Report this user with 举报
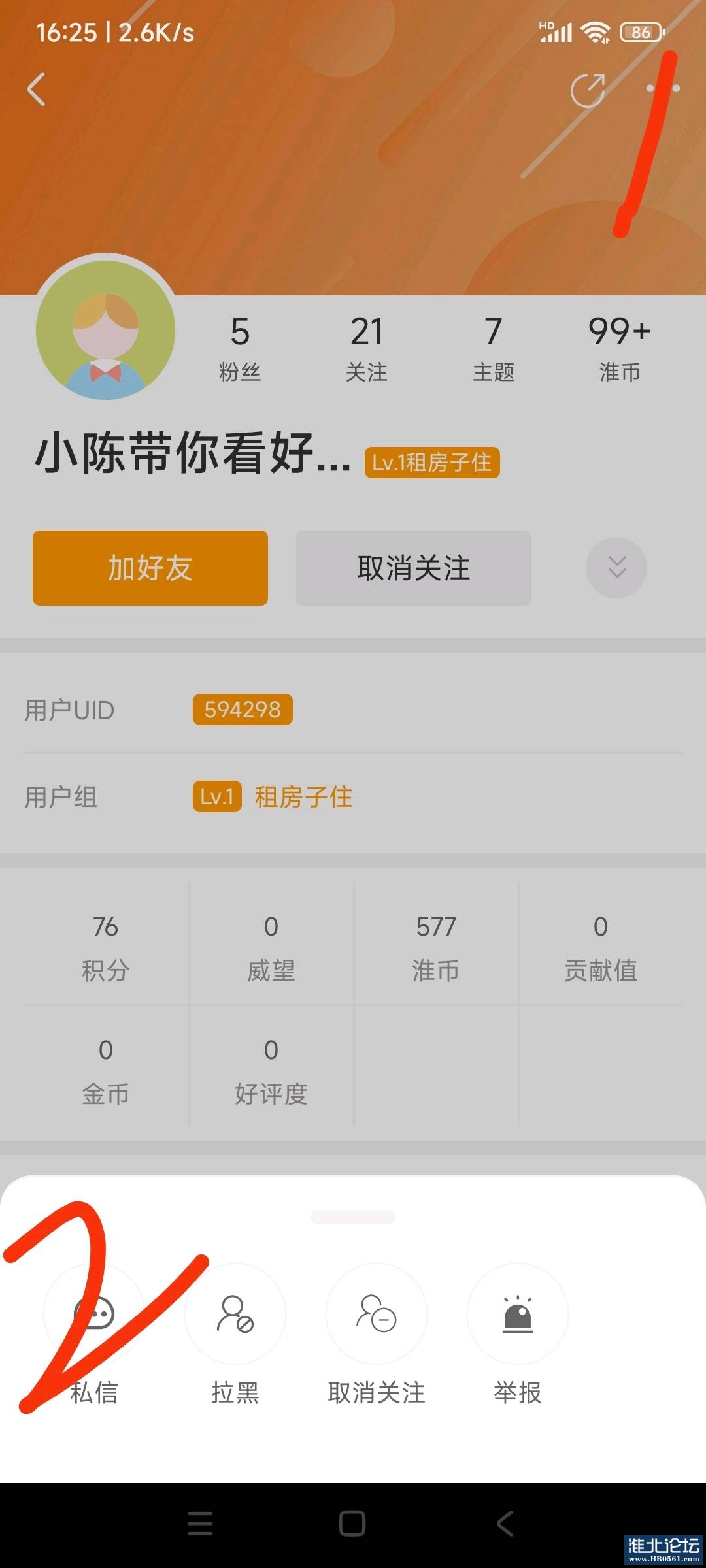Image resolution: width=706 pixels, height=1568 pixels. click(x=518, y=1315)
